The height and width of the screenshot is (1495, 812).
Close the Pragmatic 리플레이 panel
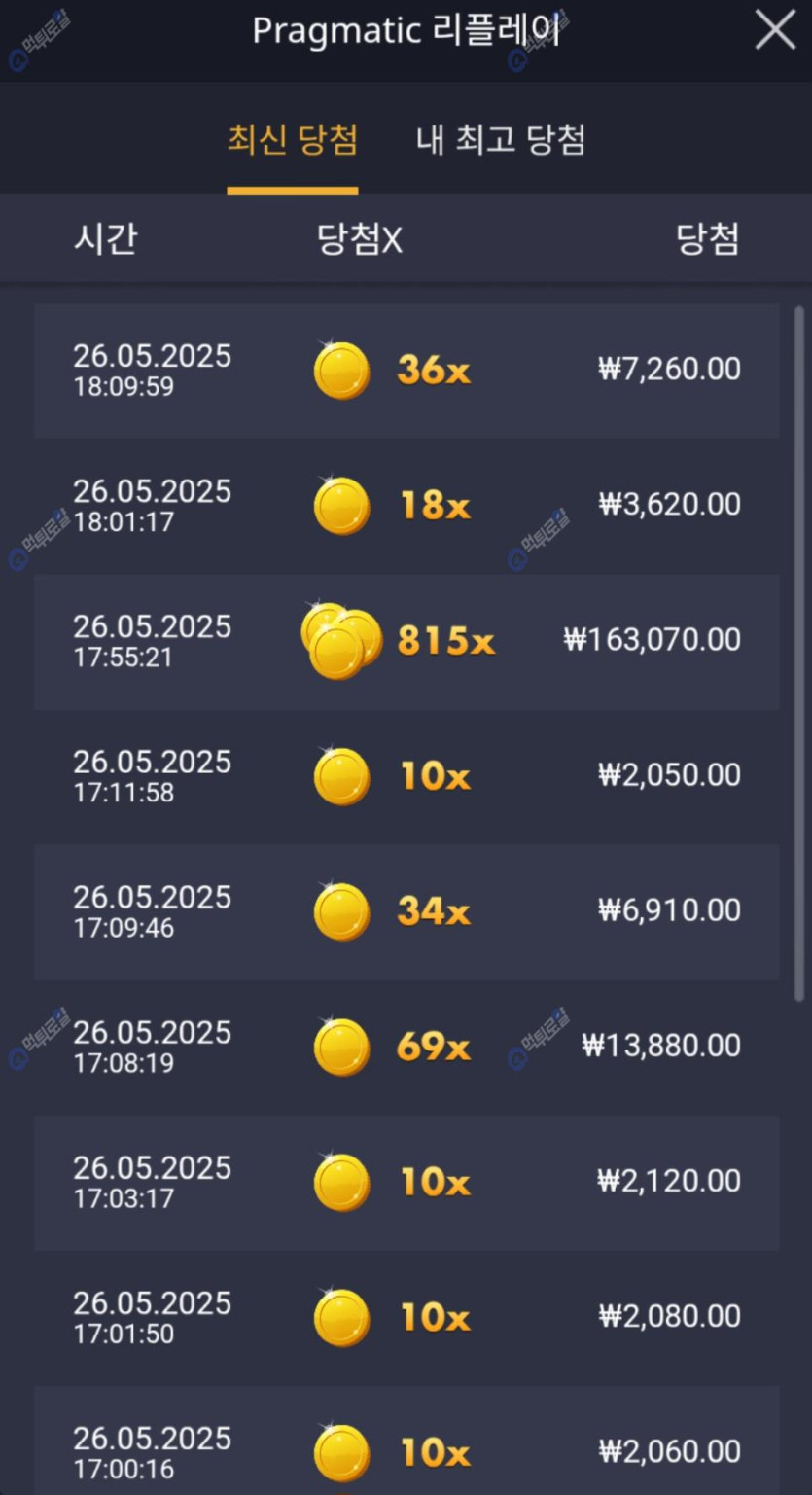click(774, 31)
